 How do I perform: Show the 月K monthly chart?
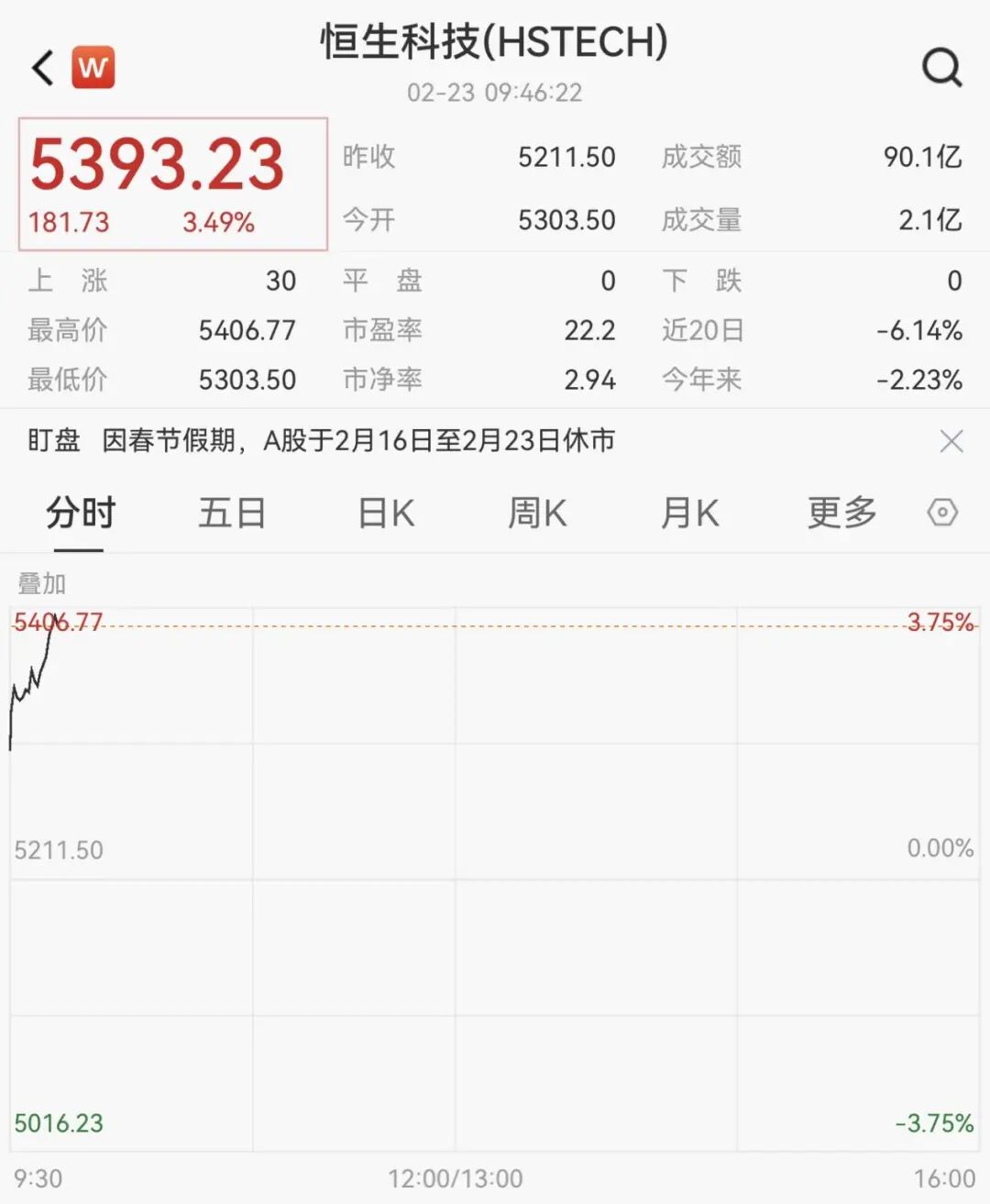click(689, 513)
